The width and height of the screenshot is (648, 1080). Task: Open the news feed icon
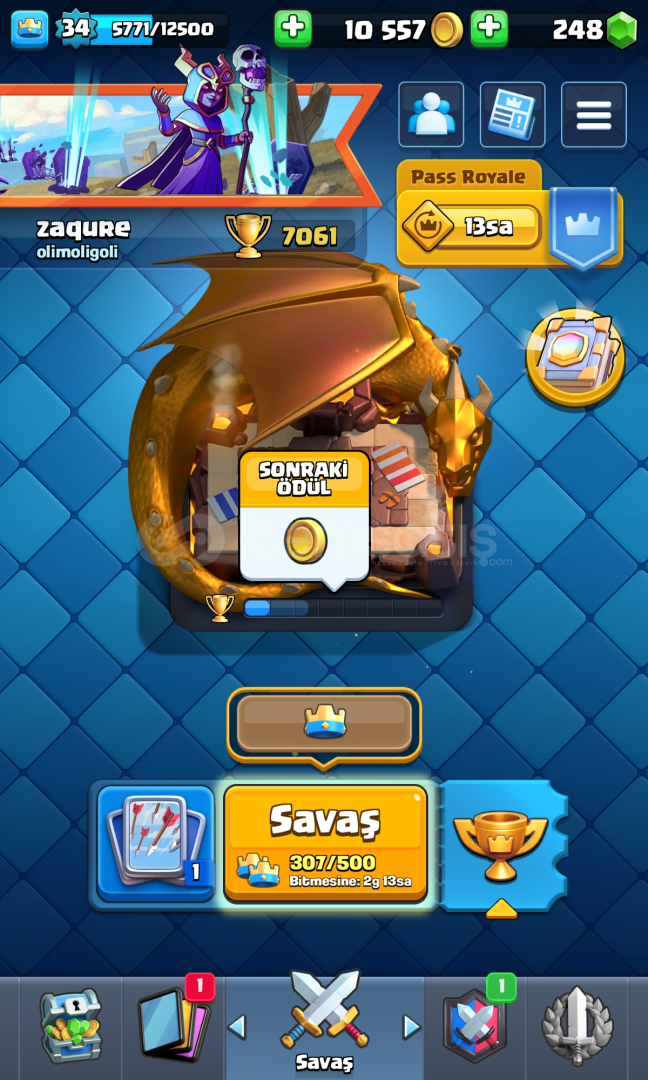[512, 114]
